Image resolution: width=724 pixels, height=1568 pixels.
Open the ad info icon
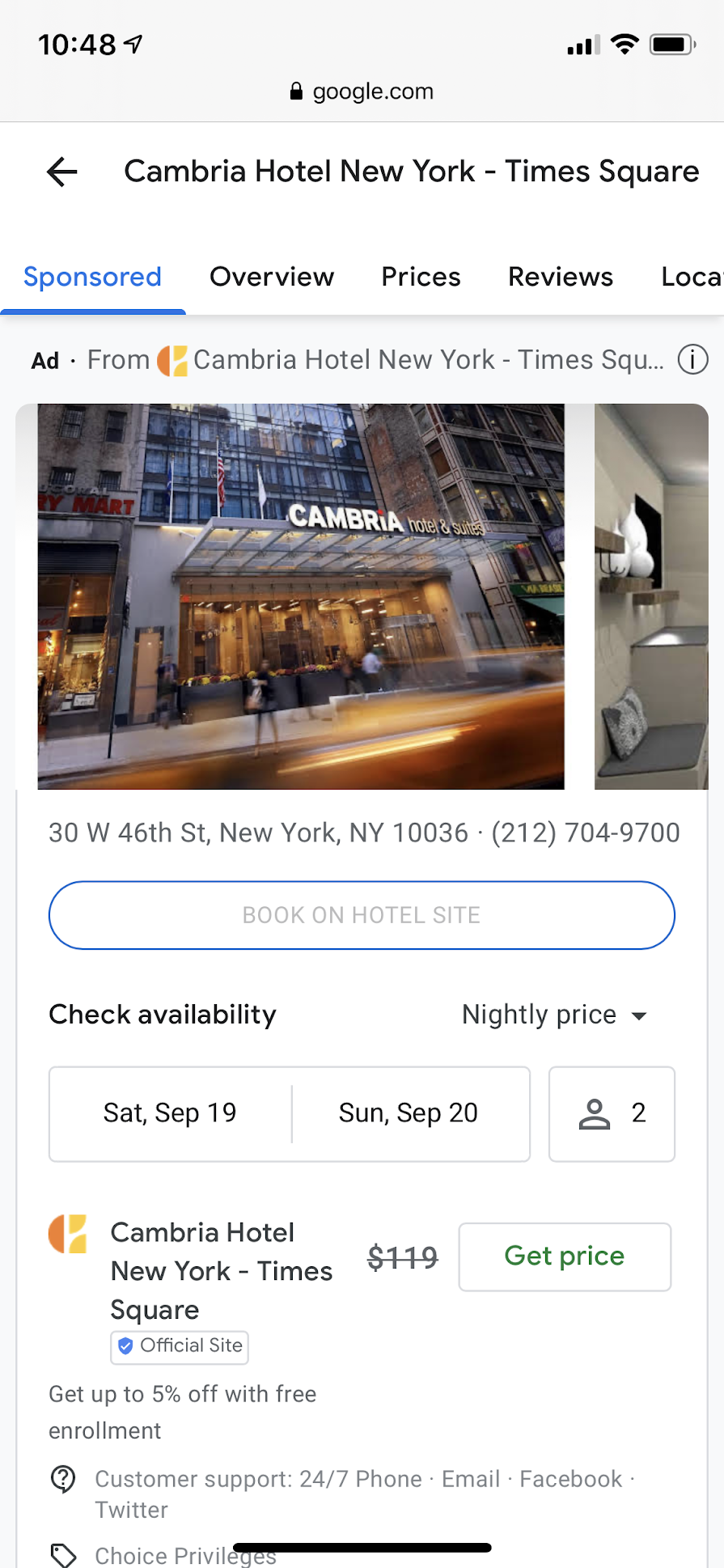coord(692,359)
